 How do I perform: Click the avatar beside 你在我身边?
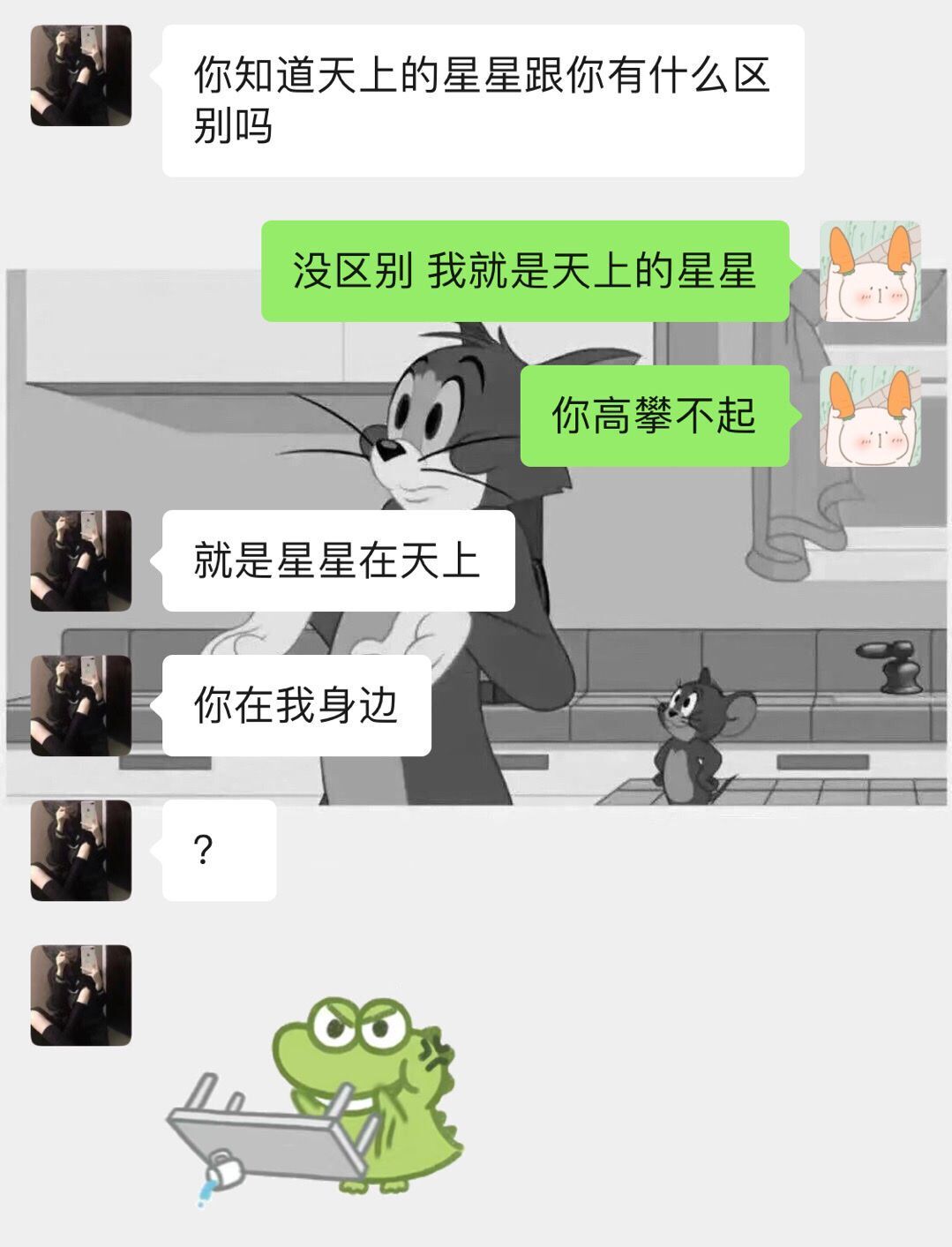pos(79,706)
